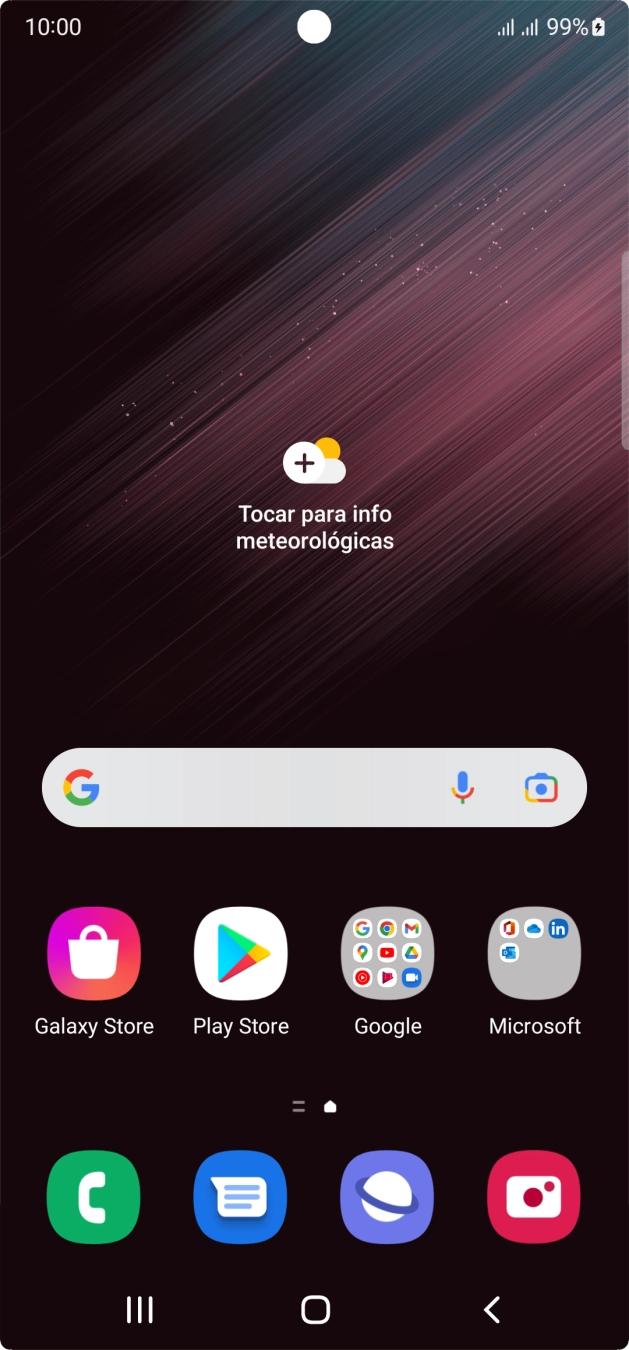Screen dimensions: 629x1350
Task: Open the Microsoft apps folder
Action: coord(534,954)
